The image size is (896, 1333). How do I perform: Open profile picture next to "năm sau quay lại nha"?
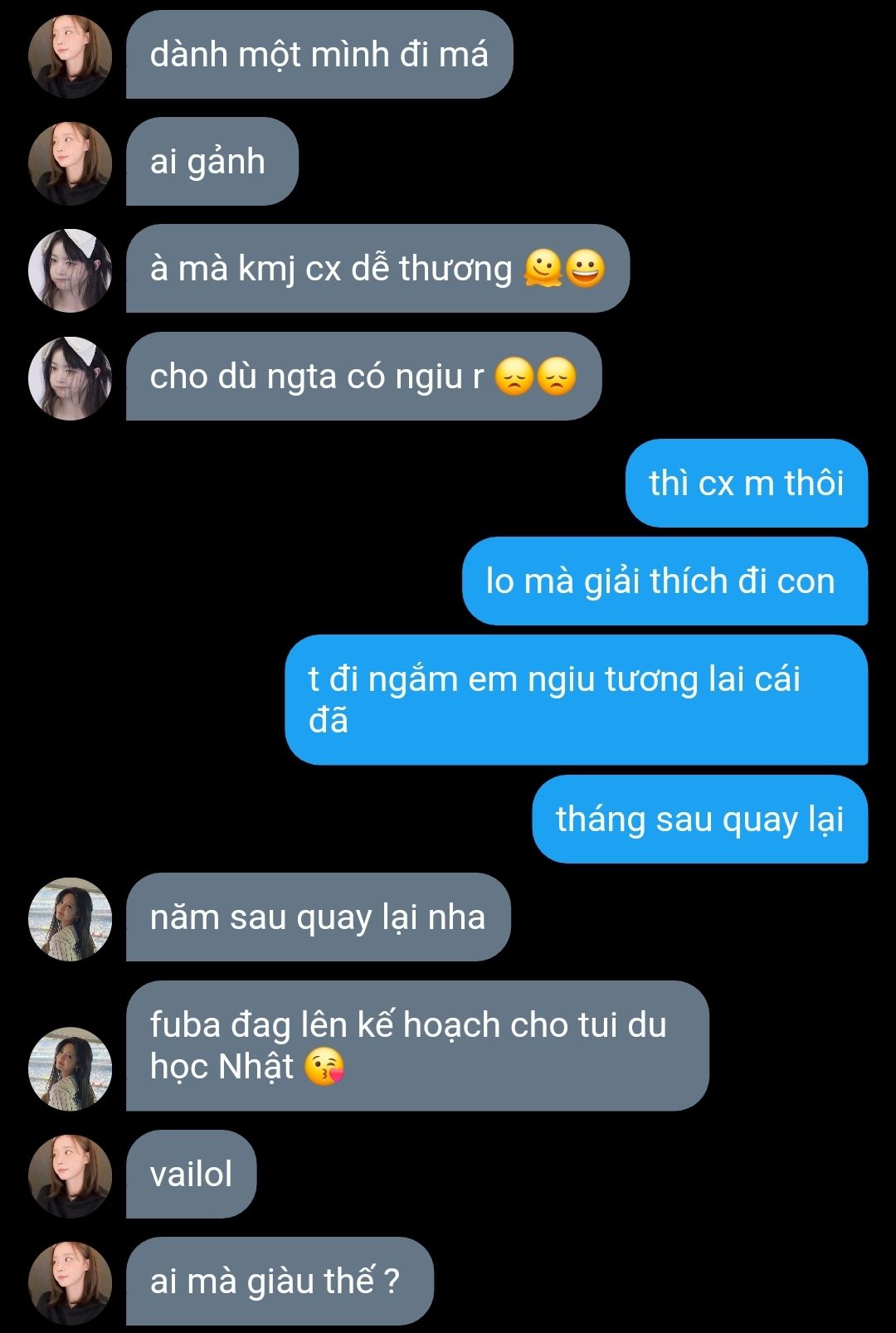[70, 918]
